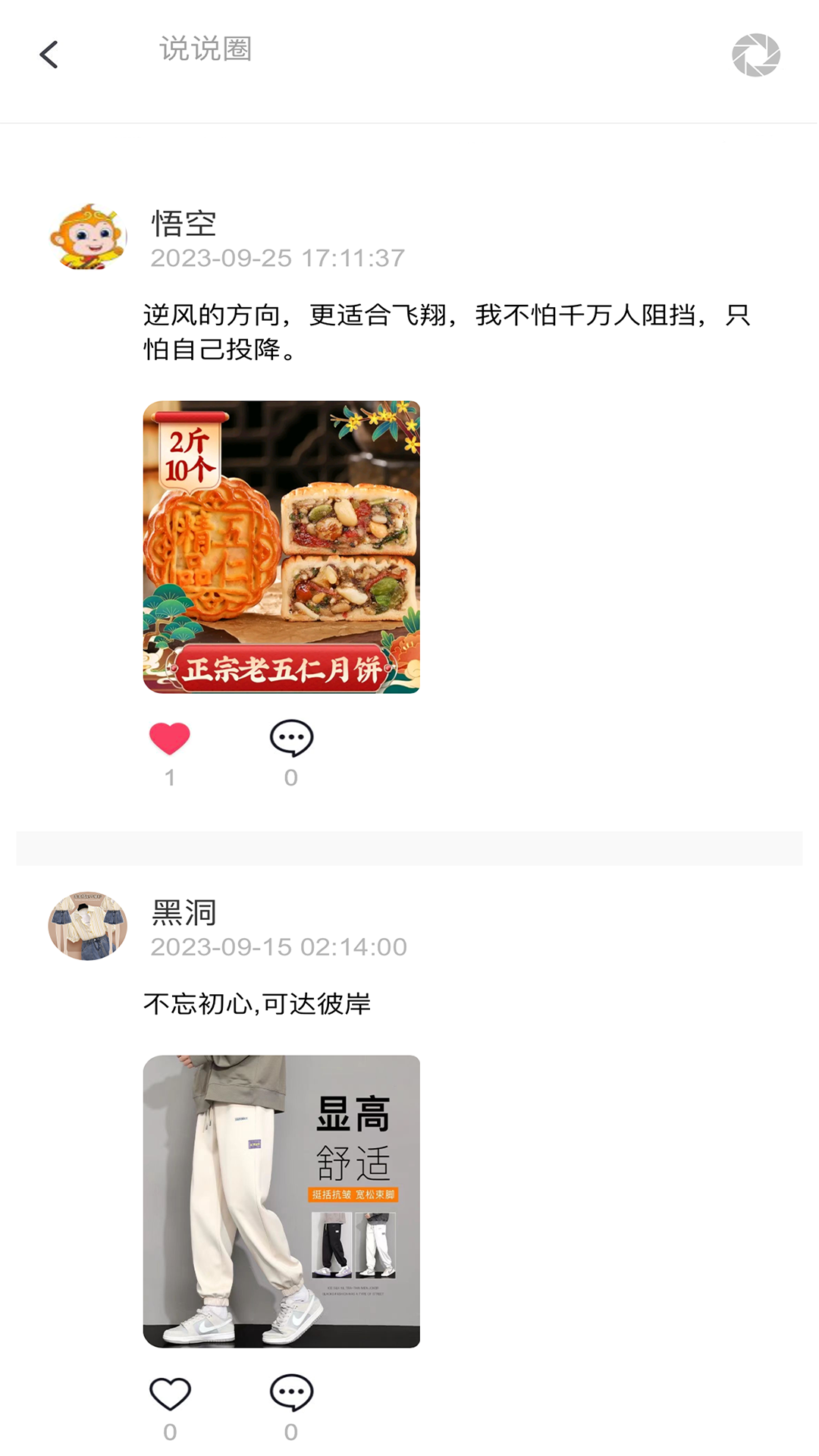View the like count under 悟空's post
The width and height of the screenshot is (819, 1456).
pyautogui.click(x=170, y=777)
